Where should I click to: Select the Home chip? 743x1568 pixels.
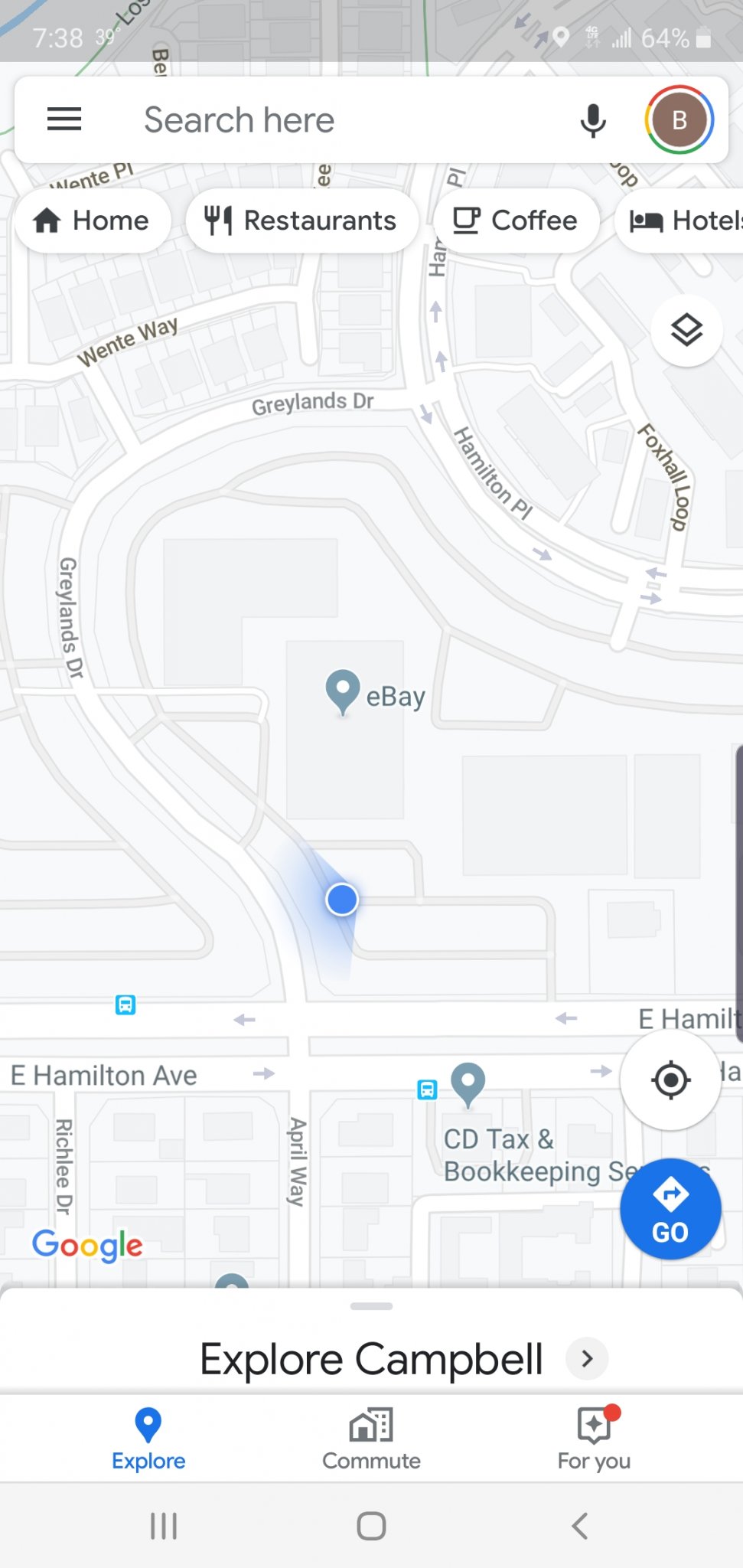click(92, 220)
